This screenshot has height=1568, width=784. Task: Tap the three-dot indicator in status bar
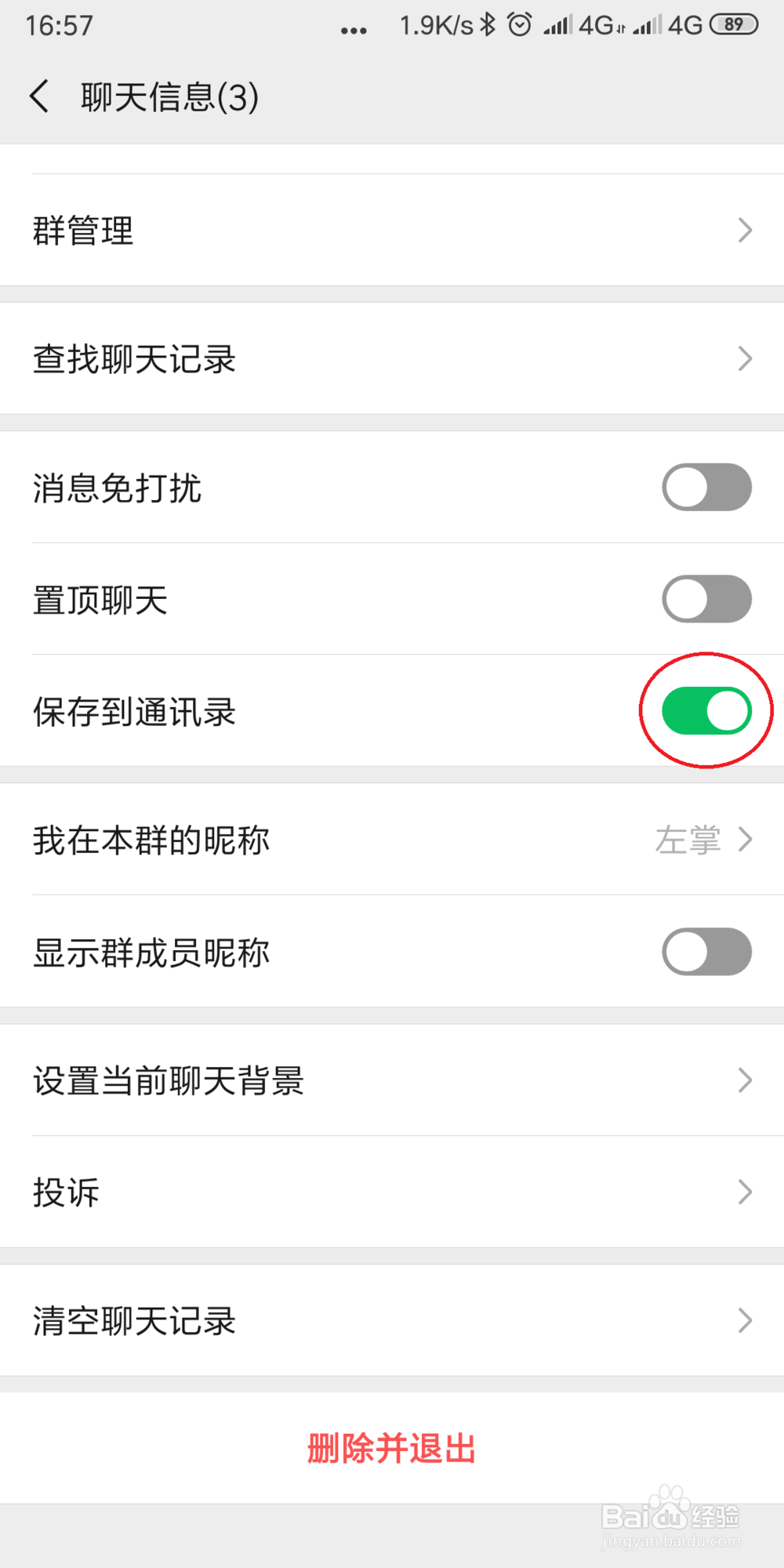353,27
